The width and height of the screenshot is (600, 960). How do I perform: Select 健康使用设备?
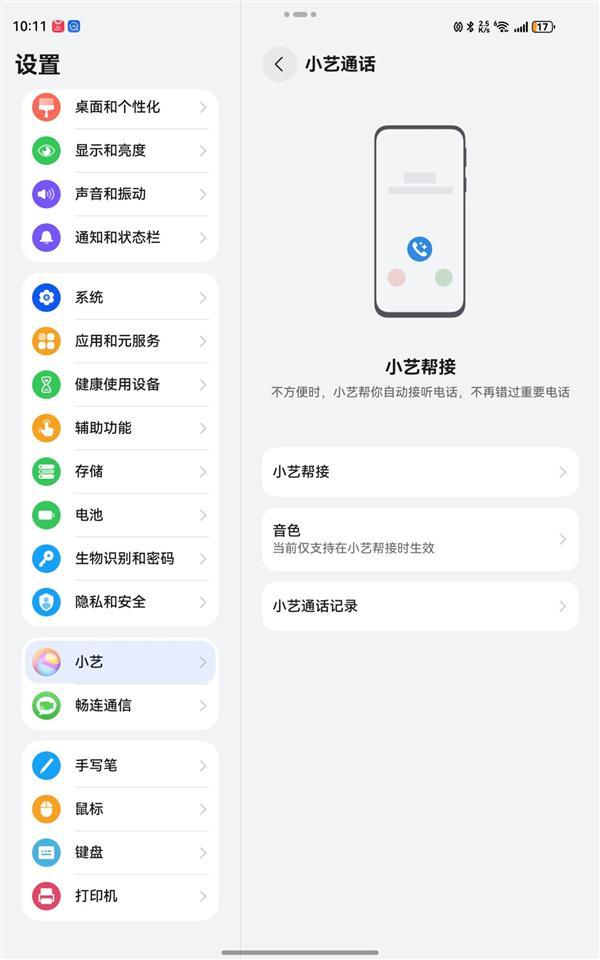[x=120, y=385]
